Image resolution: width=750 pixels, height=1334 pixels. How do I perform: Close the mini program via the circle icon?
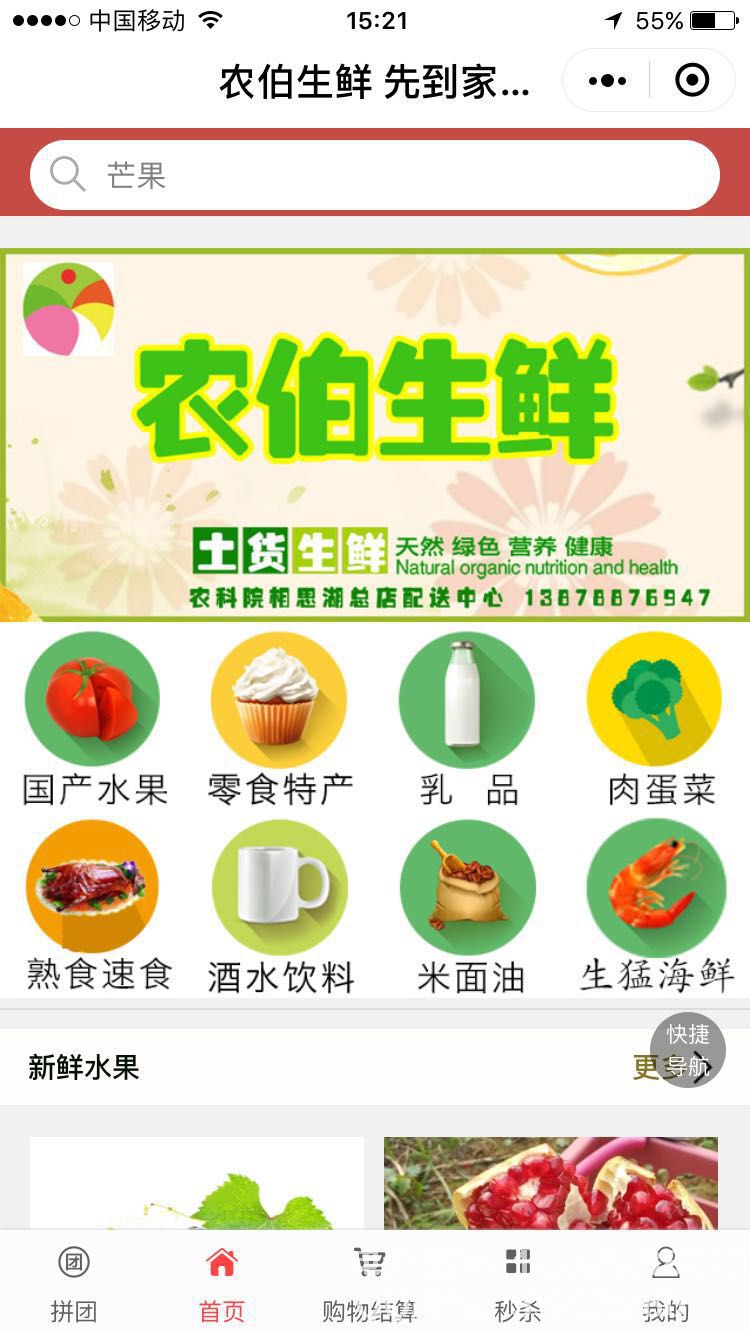(x=692, y=81)
